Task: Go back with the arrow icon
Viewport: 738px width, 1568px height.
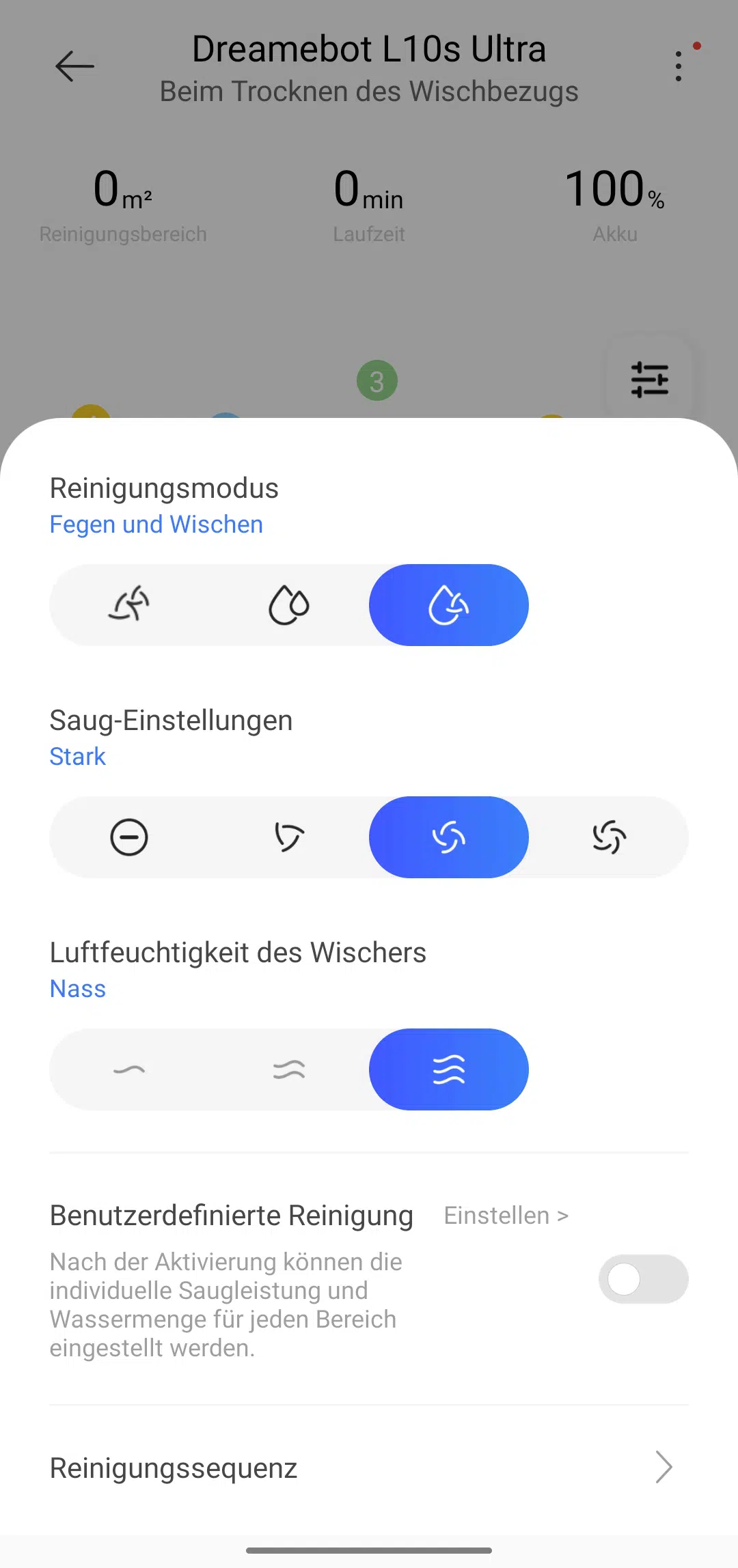Action: [x=74, y=67]
